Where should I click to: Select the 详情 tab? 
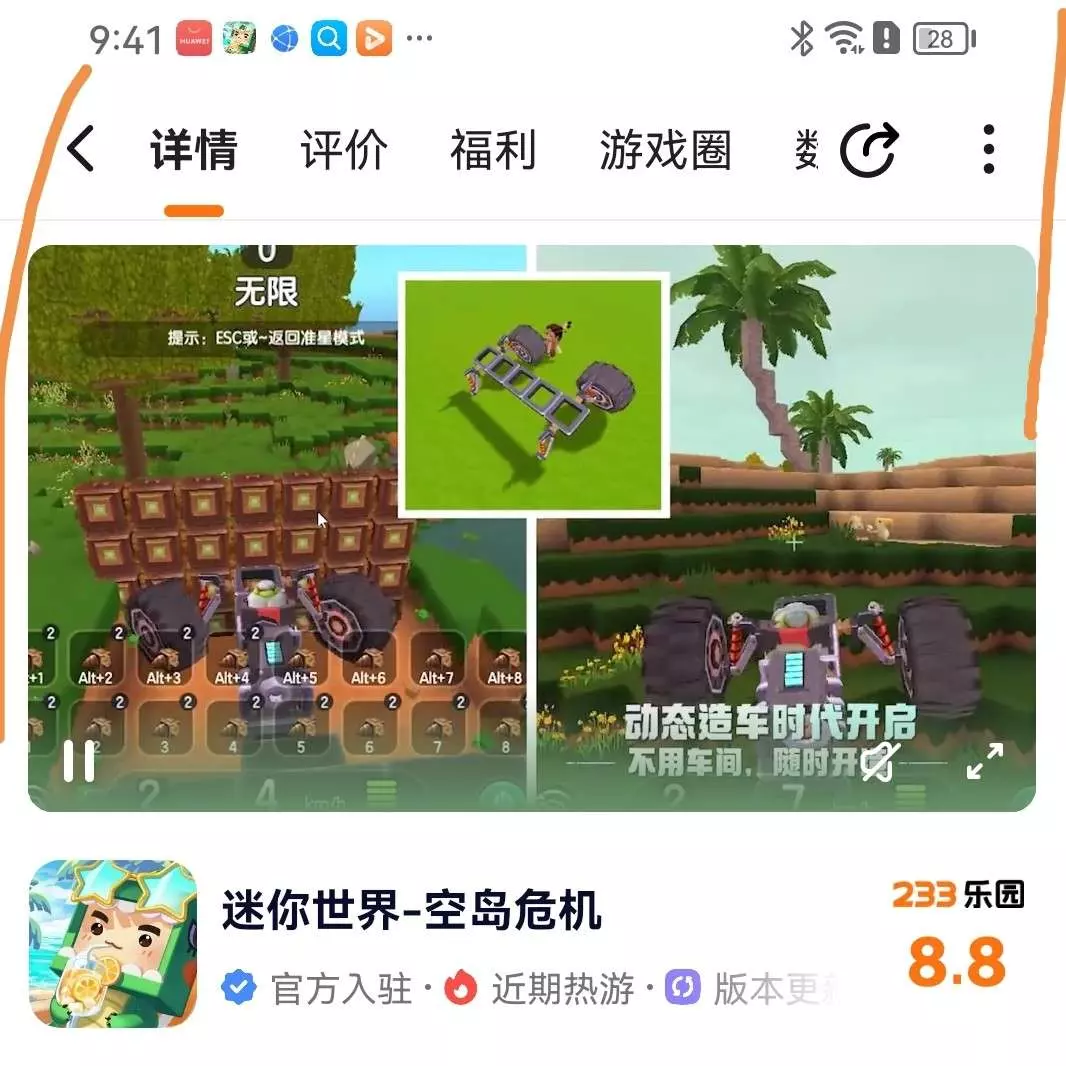(194, 151)
